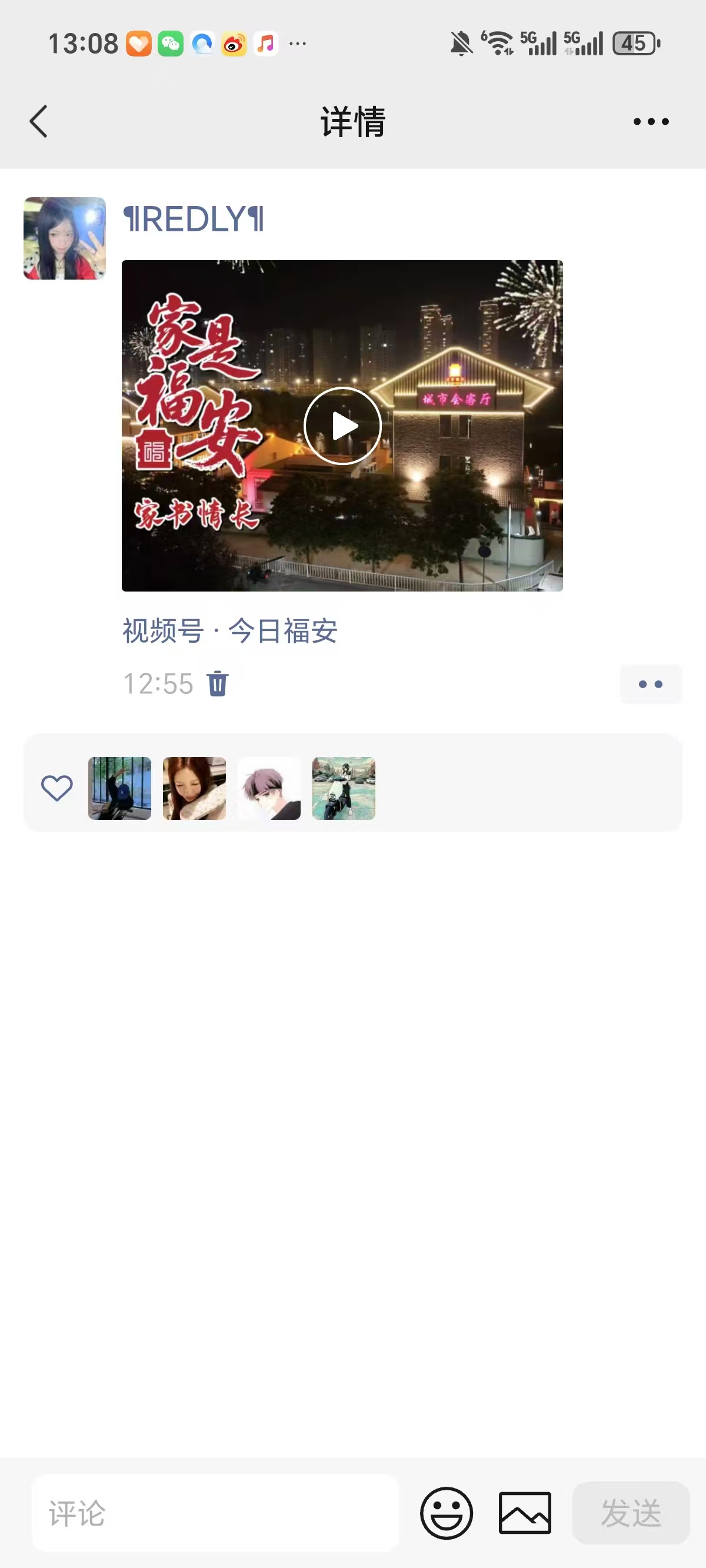Open the like and comment two-dot menu
Image resolution: width=706 pixels, height=1568 pixels.
click(x=651, y=684)
